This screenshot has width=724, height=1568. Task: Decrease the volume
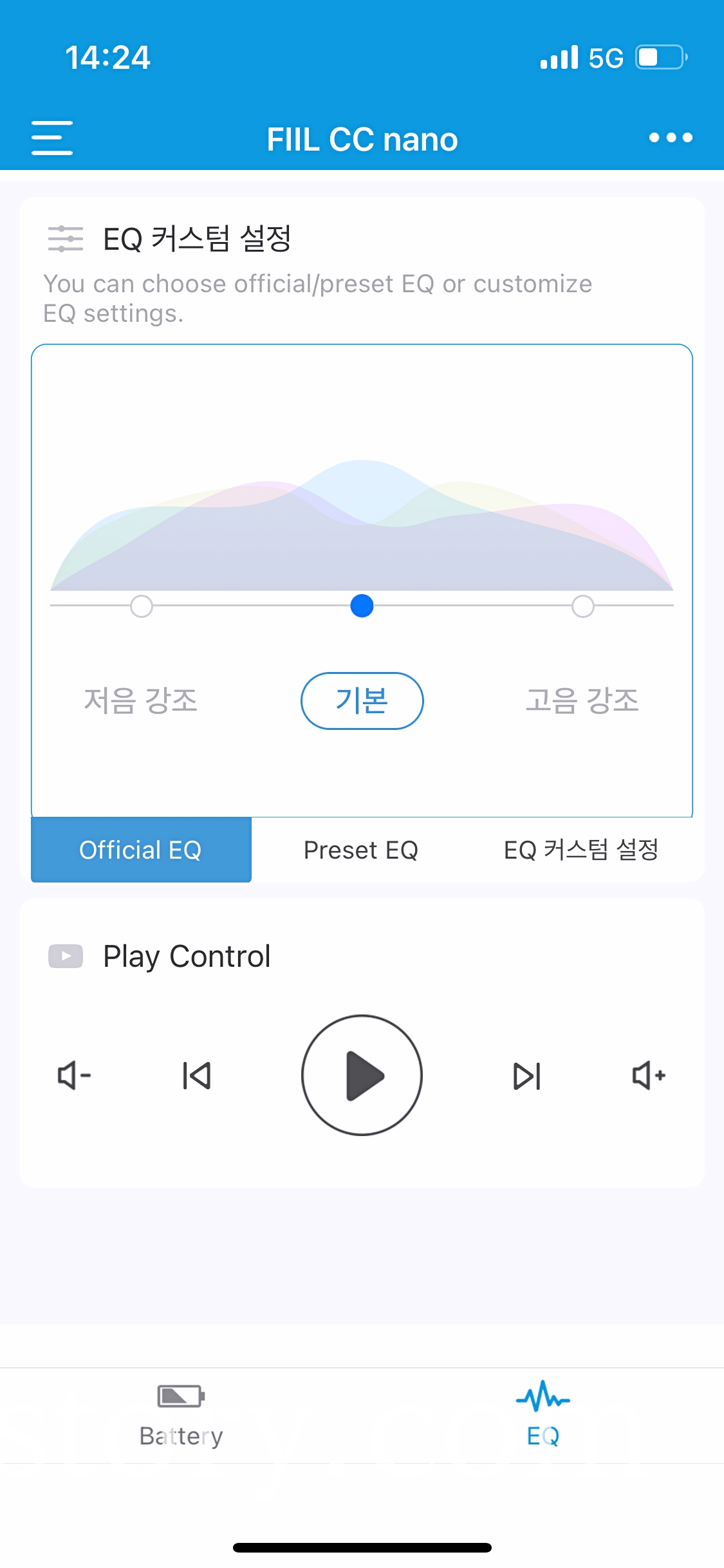74,1075
